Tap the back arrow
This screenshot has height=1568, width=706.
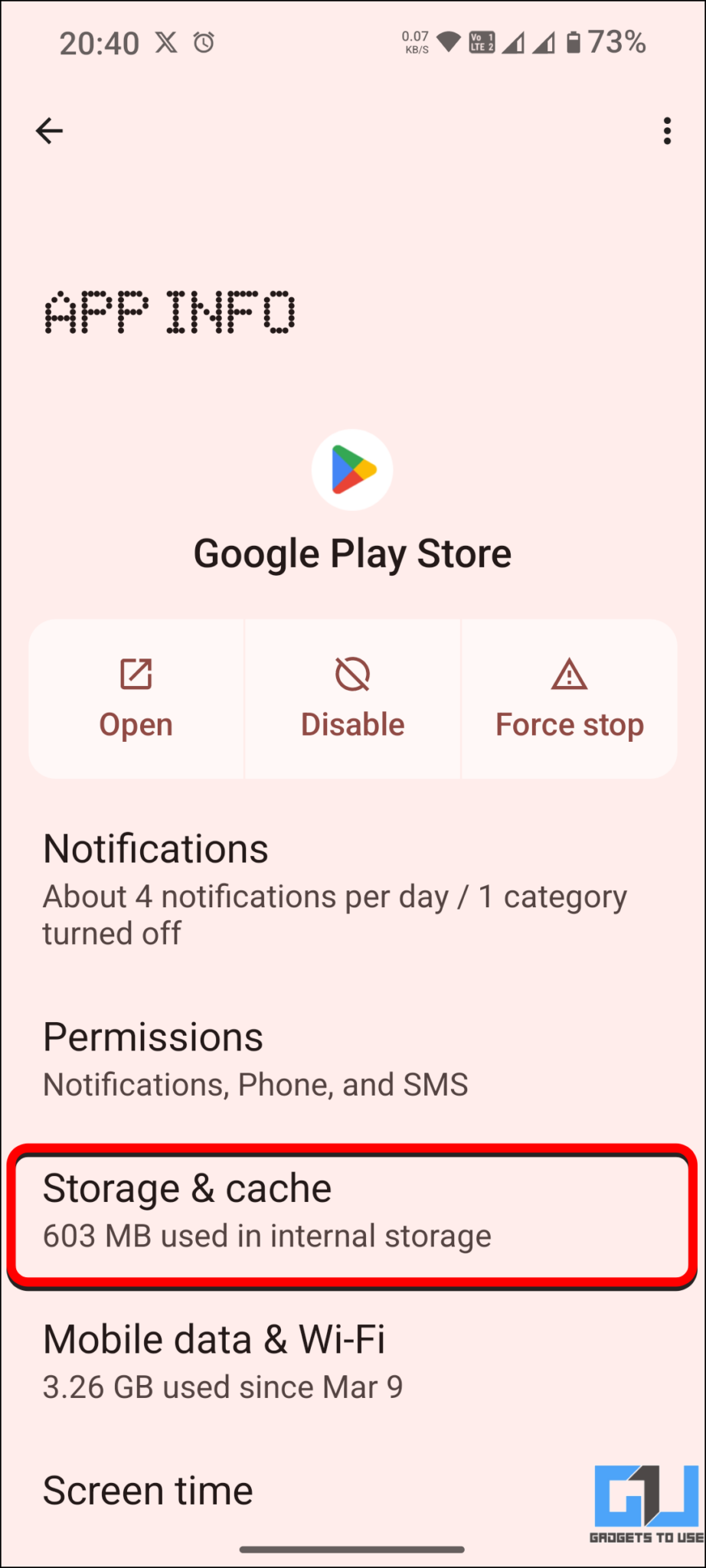pos(49,130)
